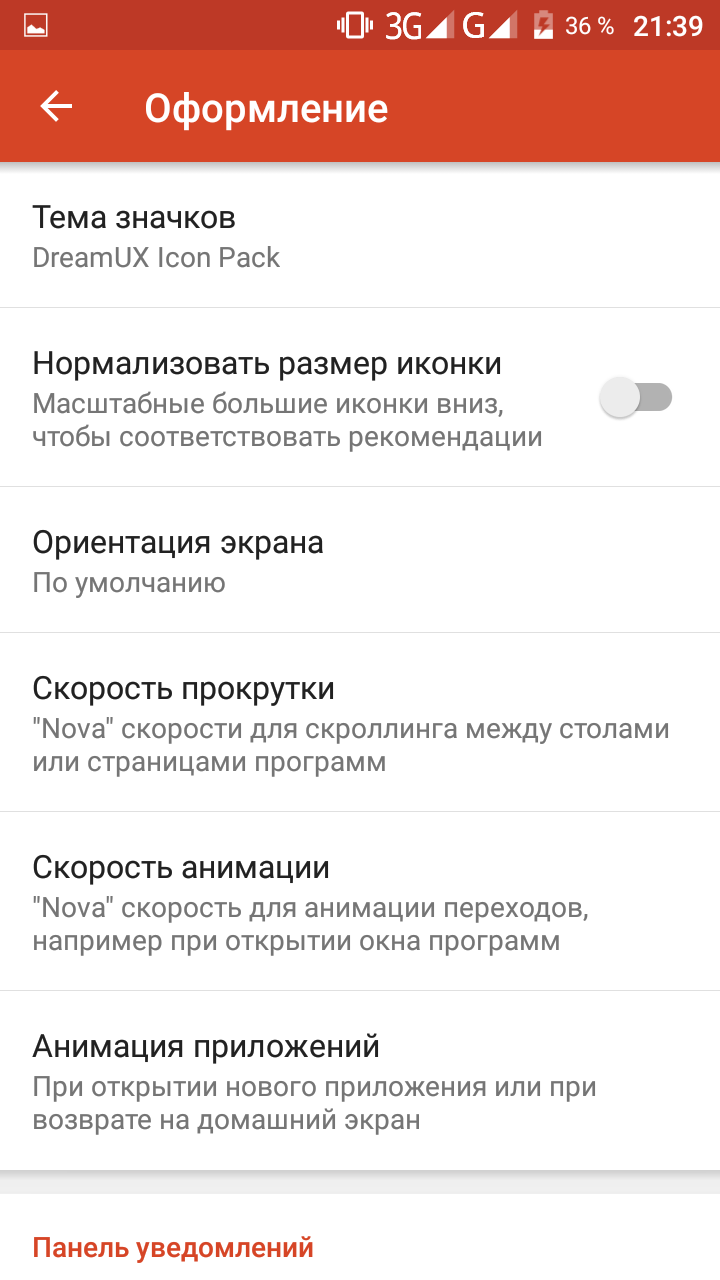Open Скорость прокрутки setting
The width and height of the screenshot is (720, 1280).
[x=360, y=722]
